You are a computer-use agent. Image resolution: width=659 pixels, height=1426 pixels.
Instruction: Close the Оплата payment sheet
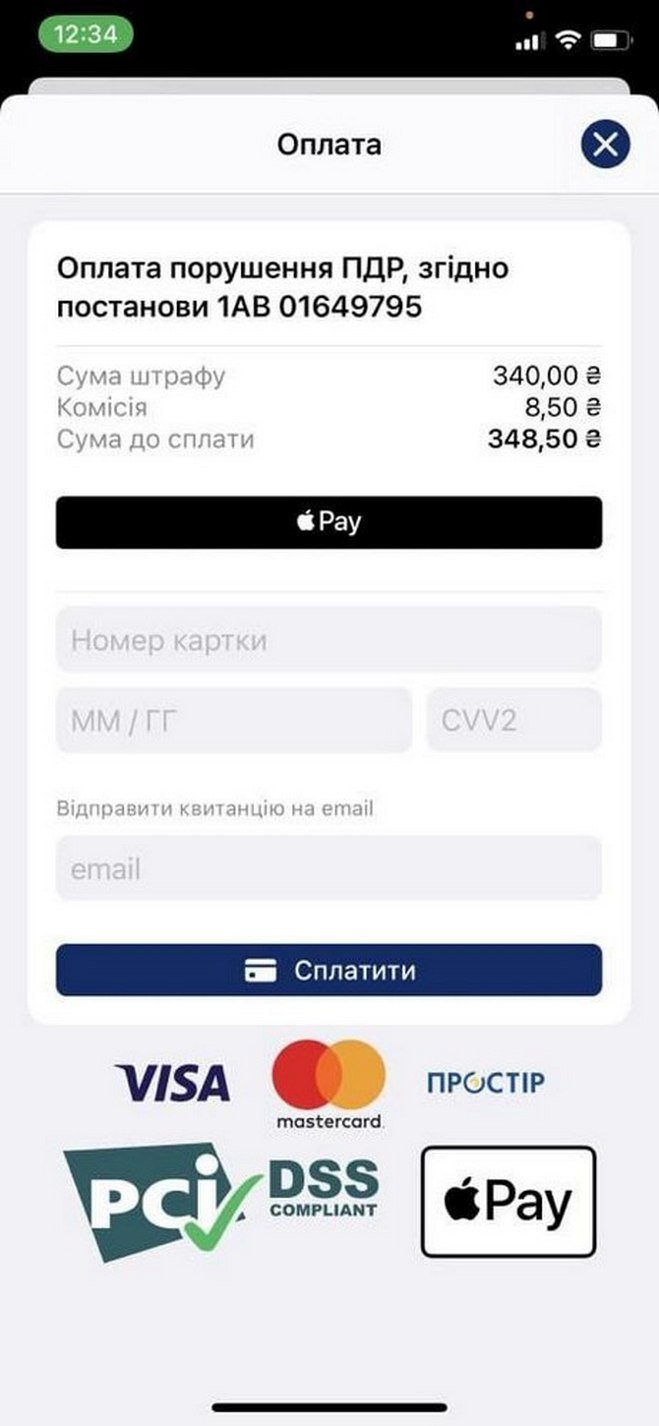coord(605,145)
